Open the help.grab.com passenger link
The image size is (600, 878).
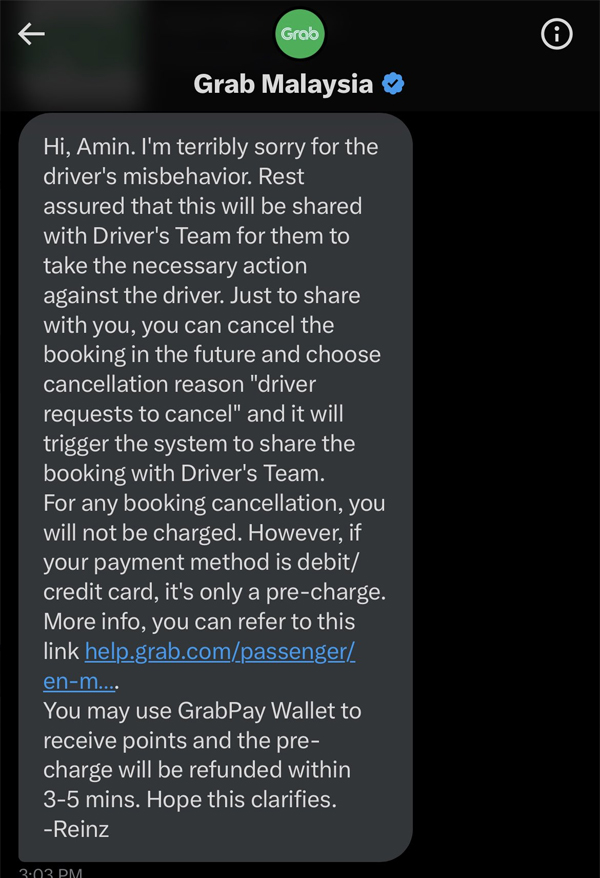point(220,651)
